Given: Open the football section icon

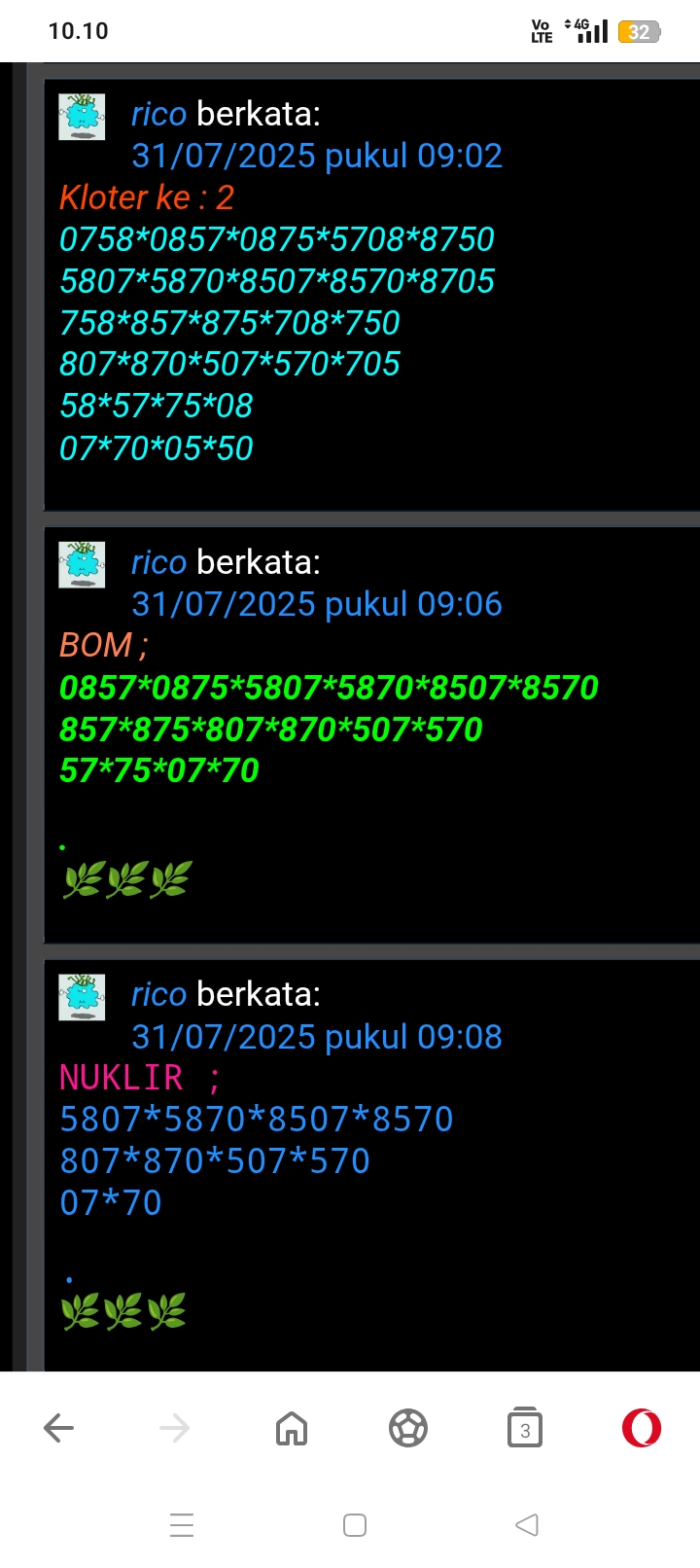Looking at the screenshot, I should click(x=408, y=1428).
